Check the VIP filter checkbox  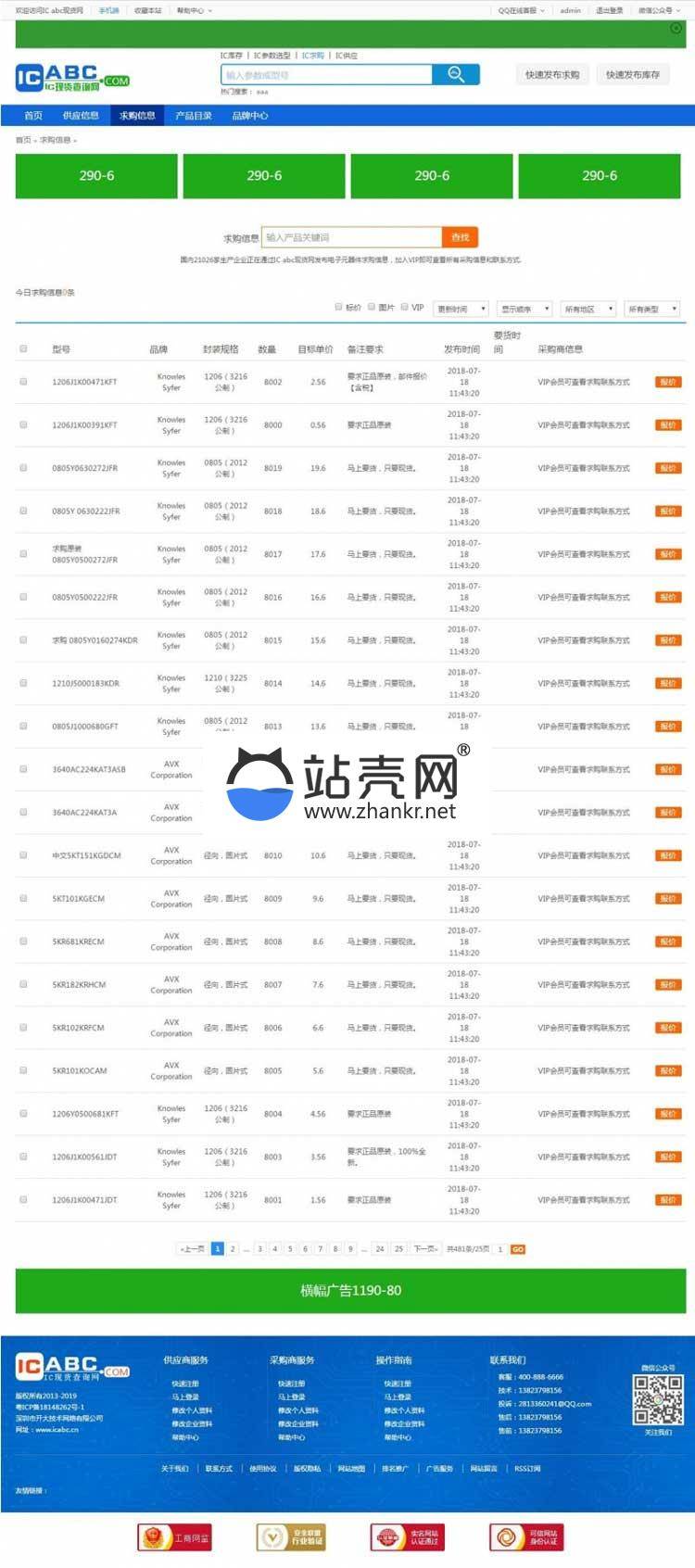pos(405,307)
